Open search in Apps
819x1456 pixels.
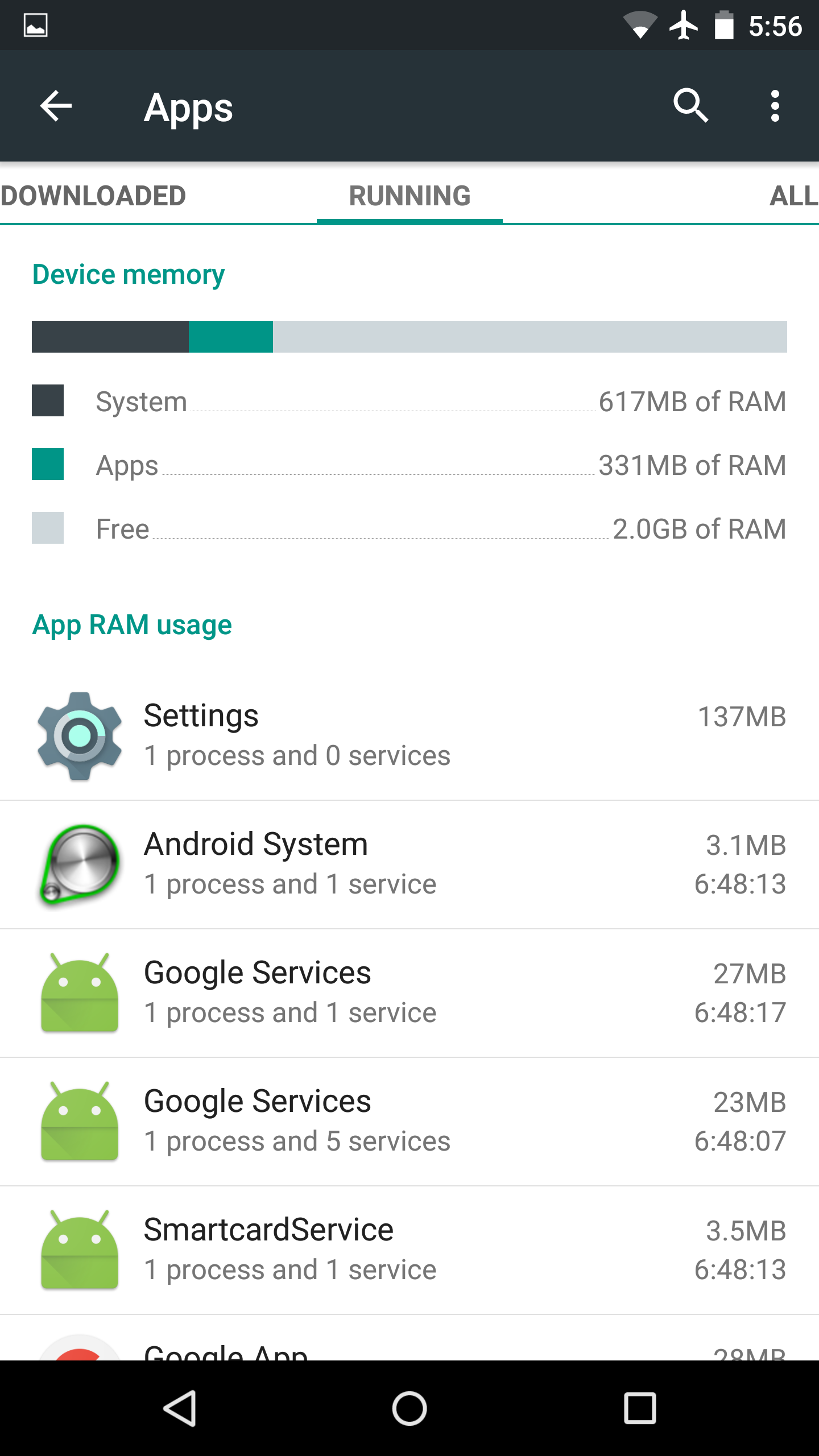point(690,106)
